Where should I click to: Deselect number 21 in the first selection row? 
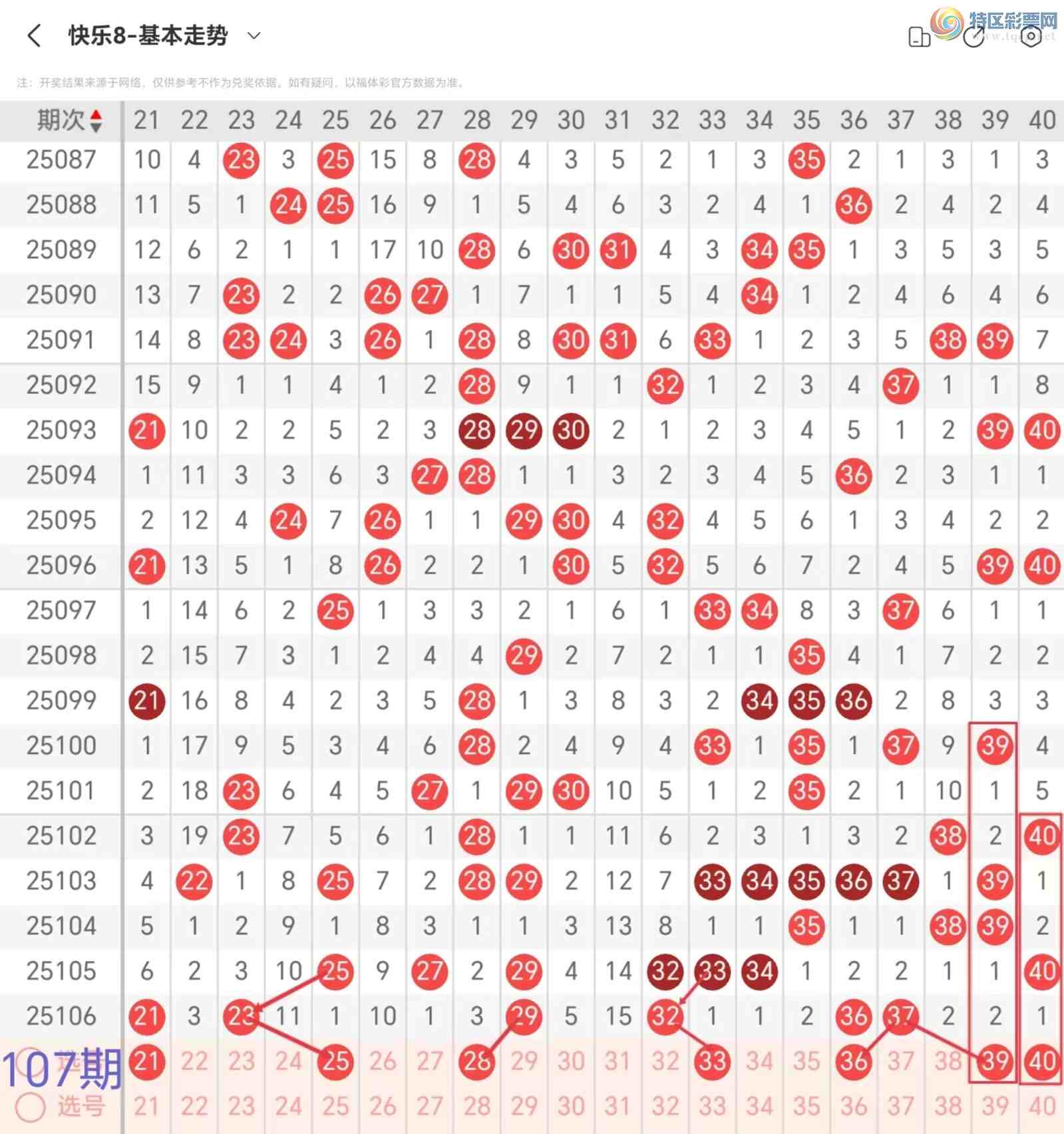[146, 1061]
